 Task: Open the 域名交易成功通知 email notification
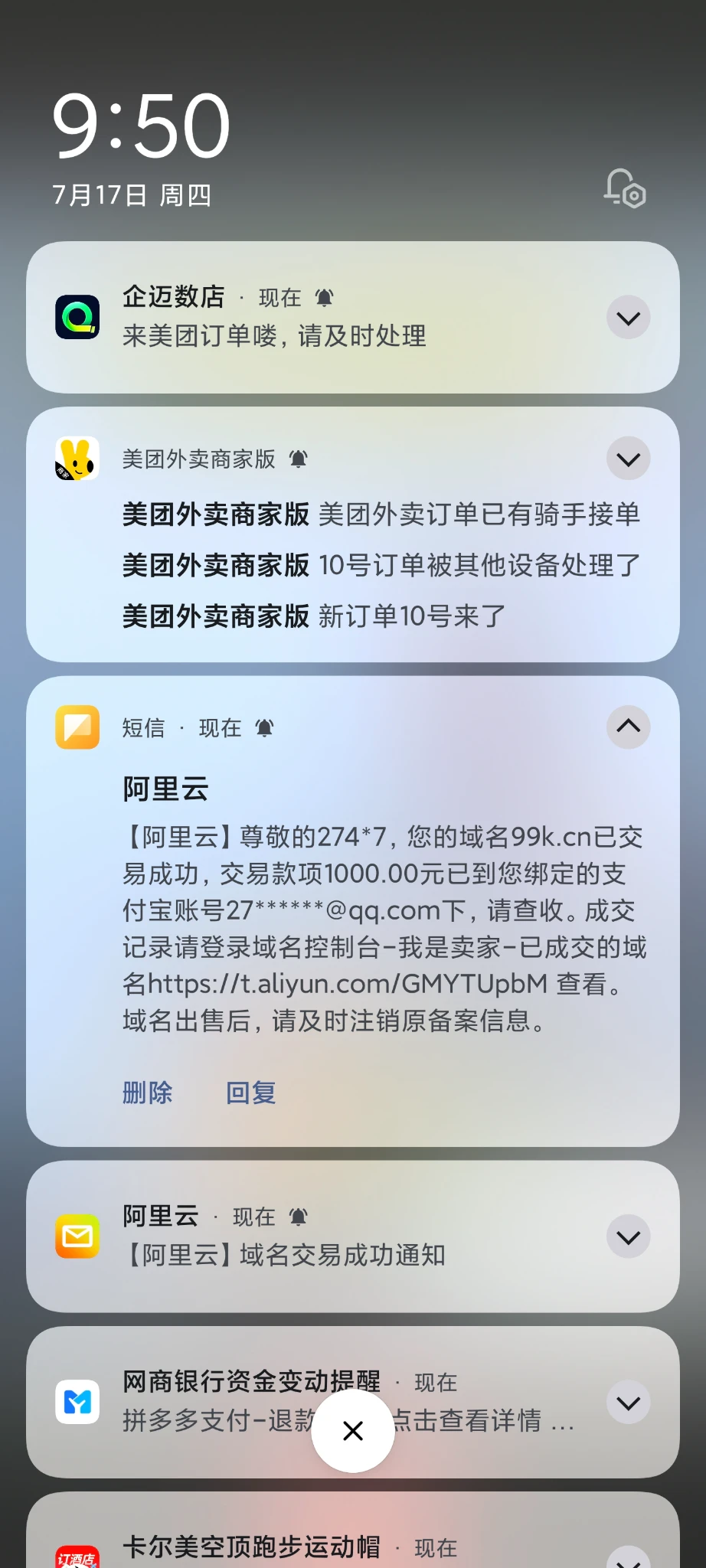point(306,1237)
